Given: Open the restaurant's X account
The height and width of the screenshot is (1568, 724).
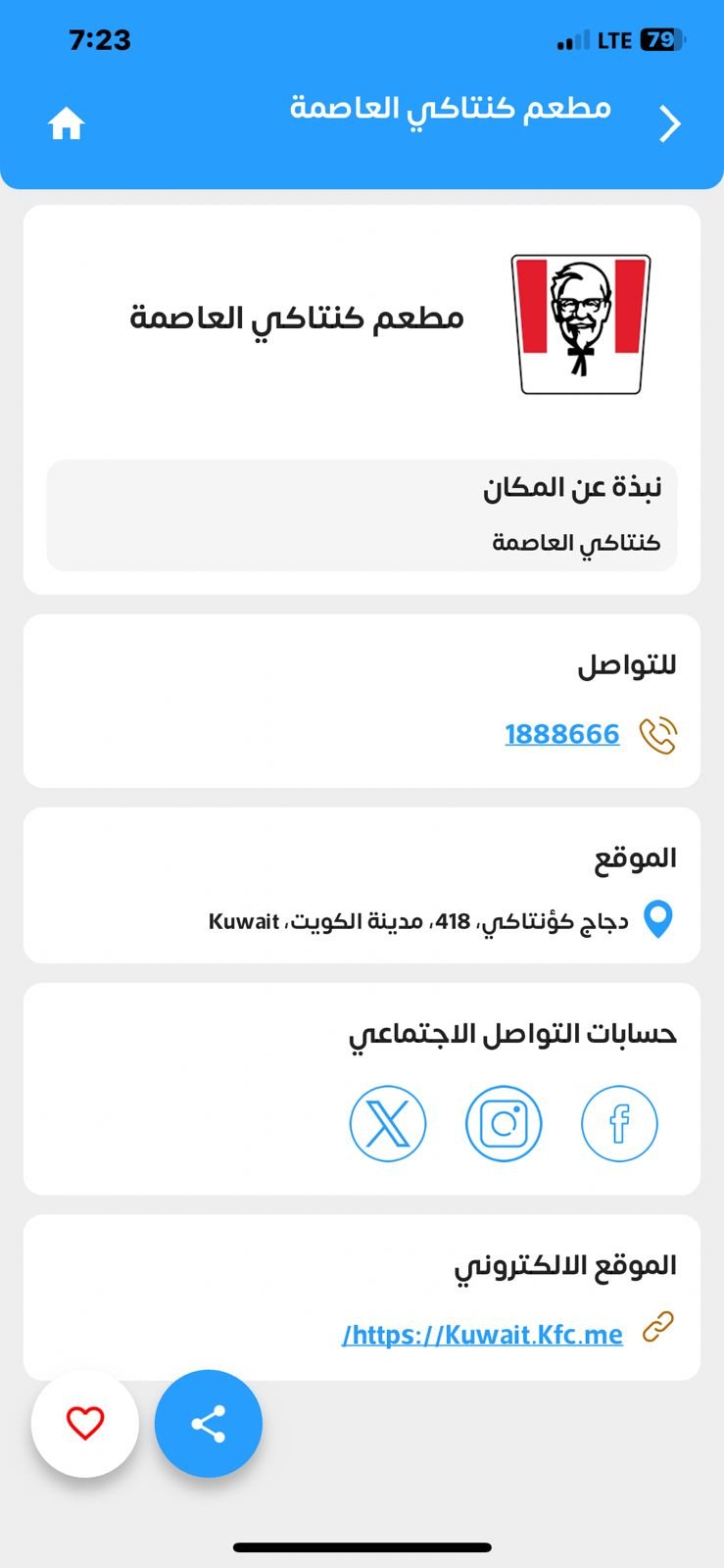Looking at the screenshot, I should pyautogui.click(x=388, y=1123).
